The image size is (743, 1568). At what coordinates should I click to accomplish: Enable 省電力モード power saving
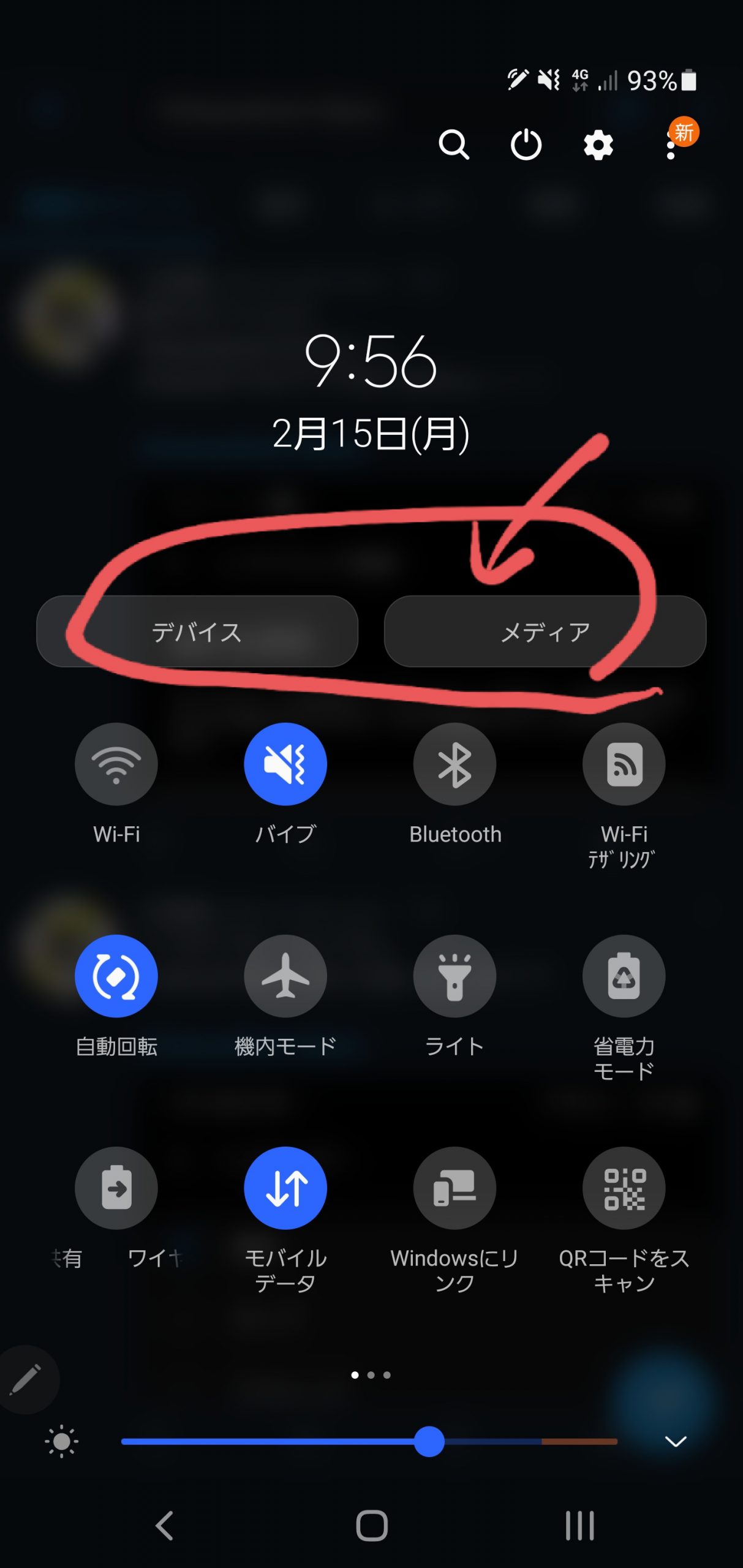coord(624,976)
